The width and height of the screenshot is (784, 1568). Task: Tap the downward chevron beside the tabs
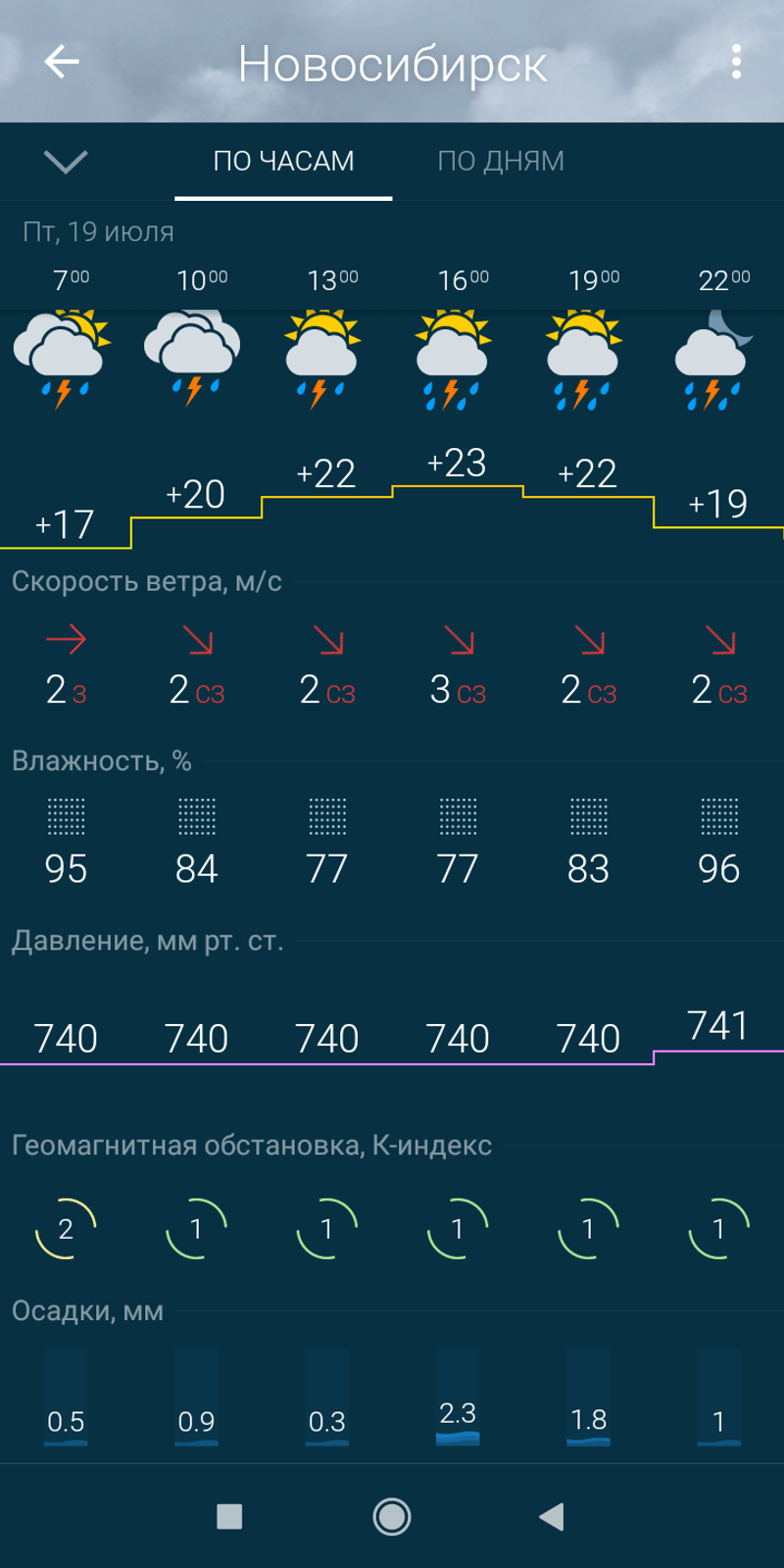(66, 162)
